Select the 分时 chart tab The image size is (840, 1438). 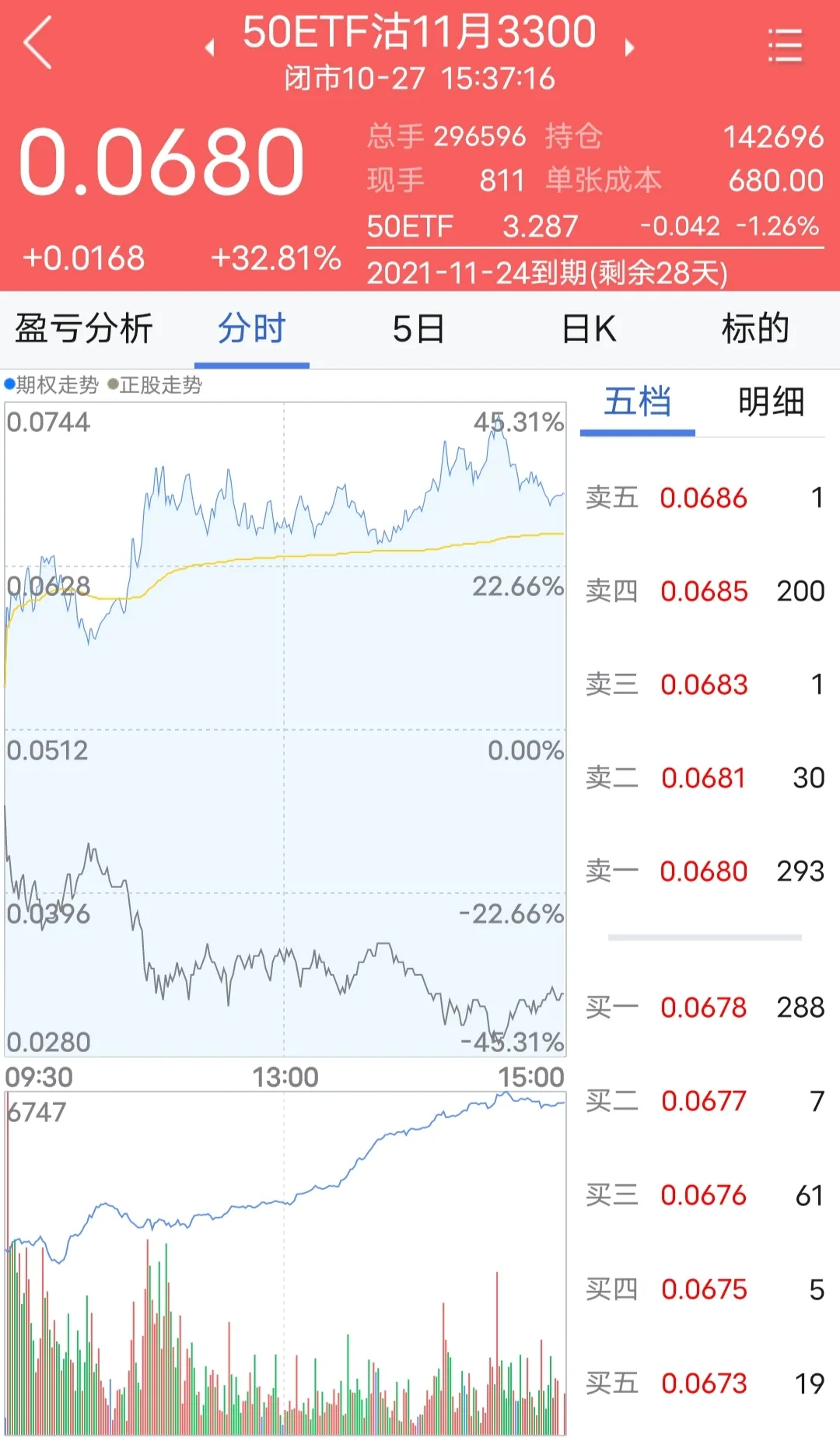[x=251, y=328]
